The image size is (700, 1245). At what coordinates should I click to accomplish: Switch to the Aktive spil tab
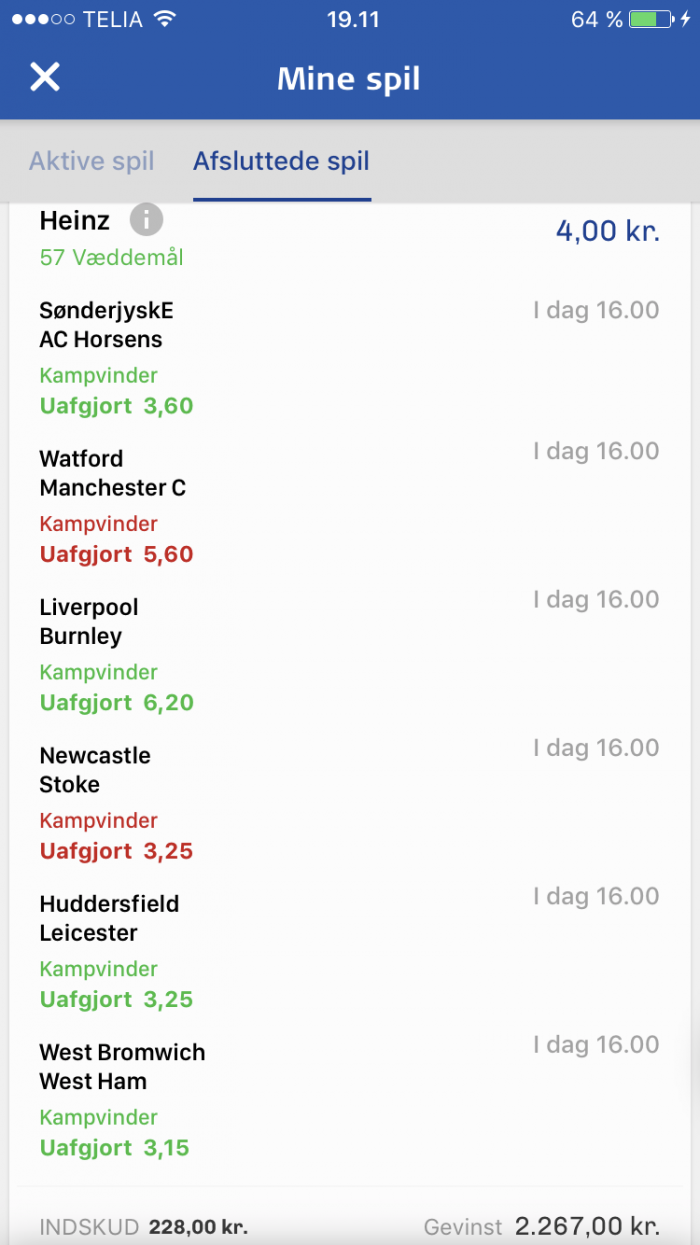[91, 161]
